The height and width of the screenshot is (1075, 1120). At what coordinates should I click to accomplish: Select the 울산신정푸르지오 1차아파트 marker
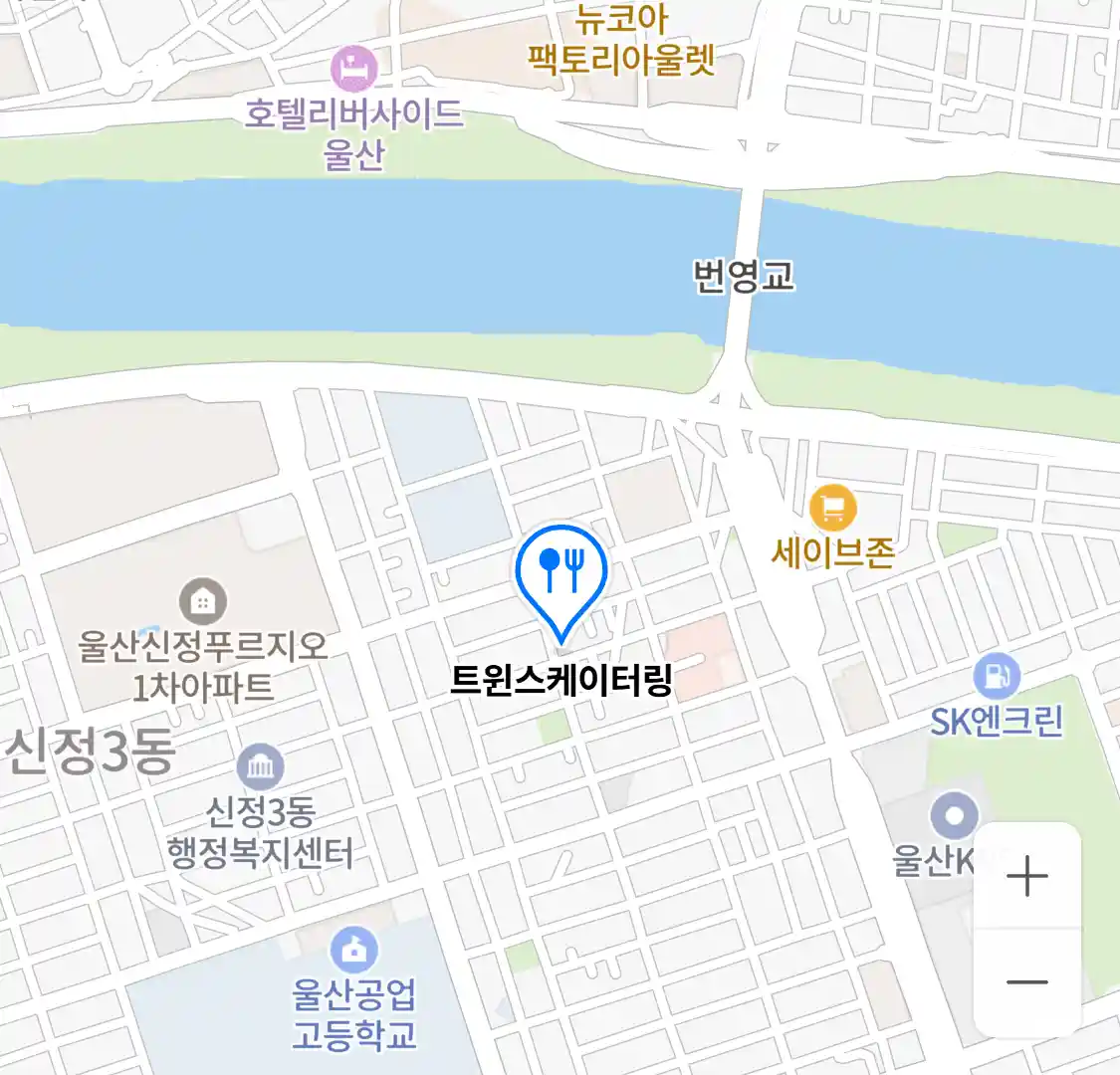pyautogui.click(x=203, y=601)
